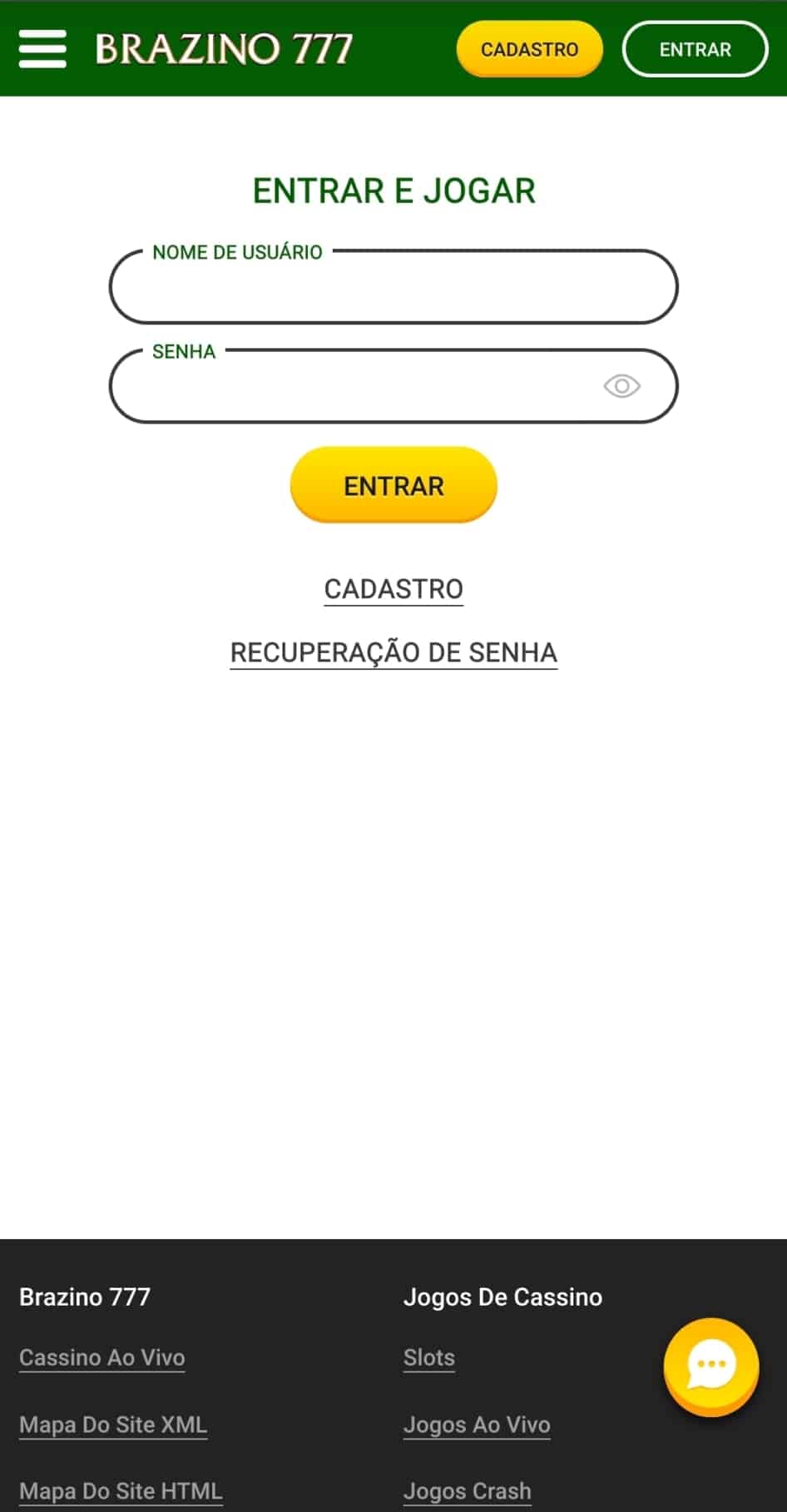Click the Jogos Crash footer link

click(468, 1490)
